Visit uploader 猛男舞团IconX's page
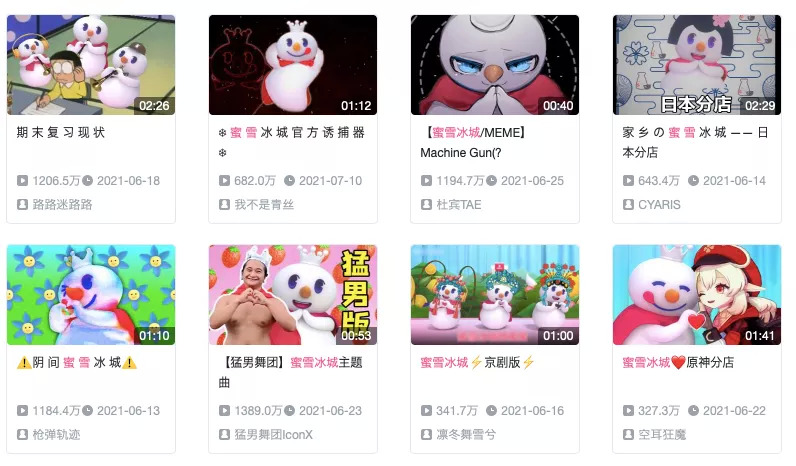Viewport: 796px width, 466px height. click(274, 435)
